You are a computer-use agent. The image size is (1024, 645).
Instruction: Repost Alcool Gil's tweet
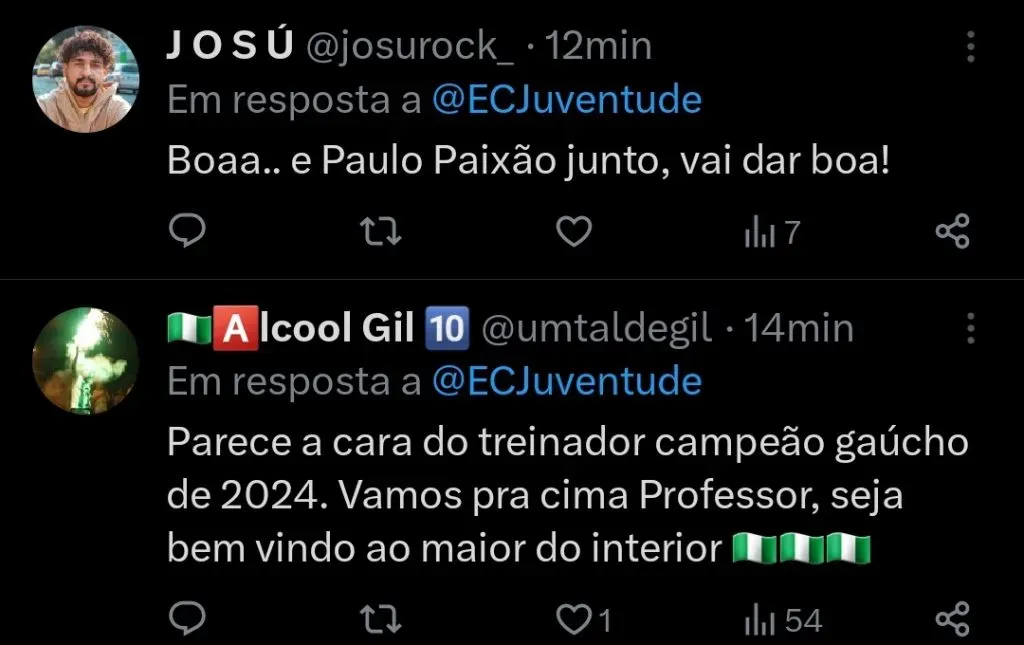(x=380, y=620)
